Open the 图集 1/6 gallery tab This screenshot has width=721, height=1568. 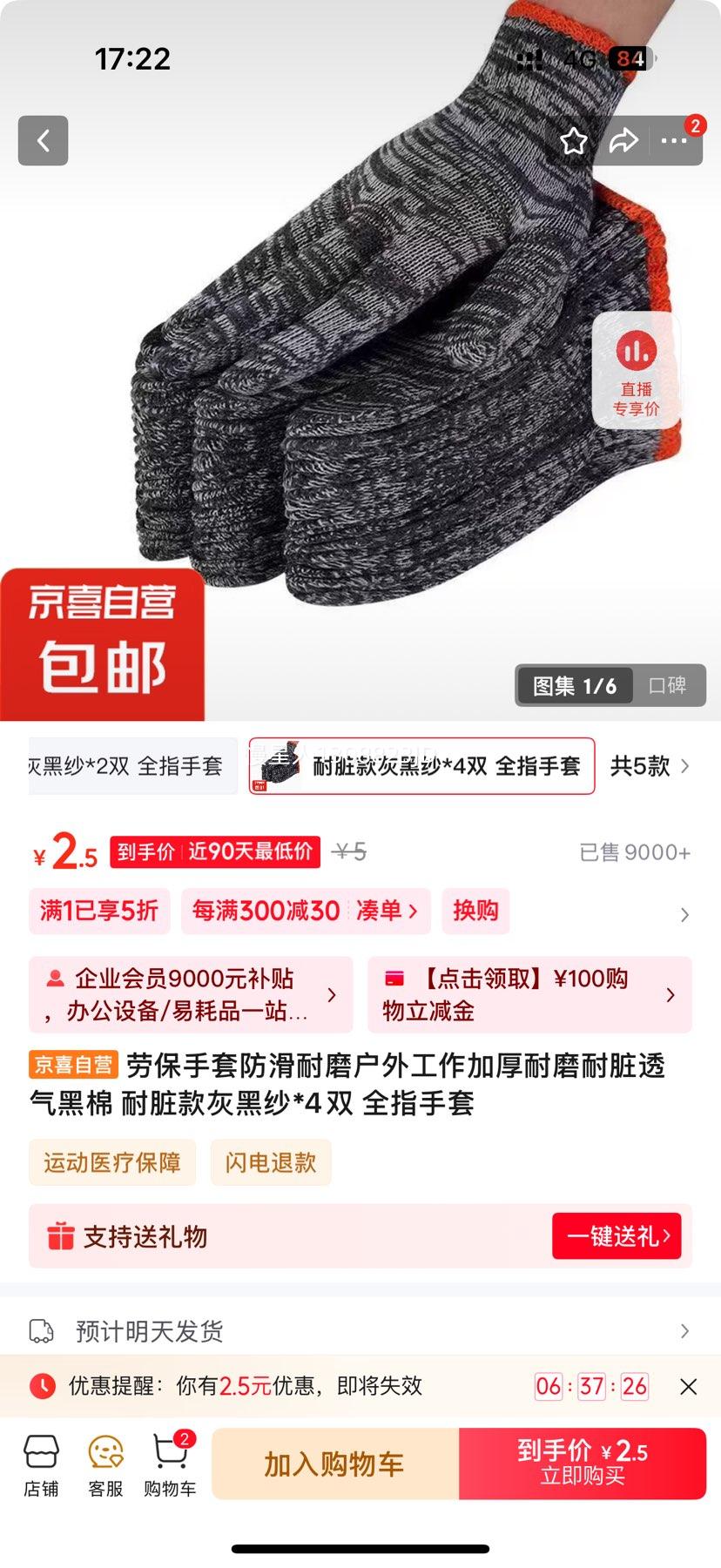tap(574, 686)
